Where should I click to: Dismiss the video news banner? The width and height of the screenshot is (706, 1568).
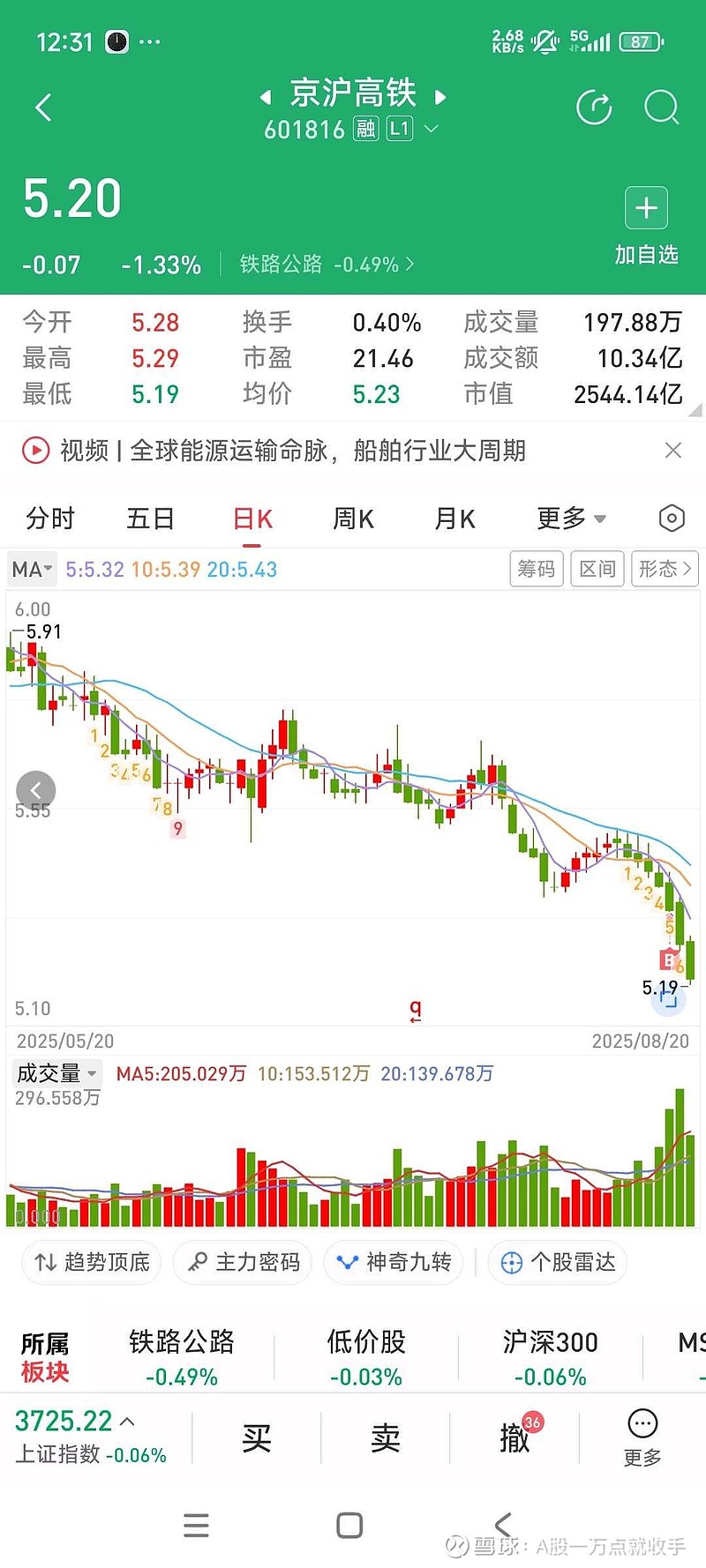pos(672,451)
